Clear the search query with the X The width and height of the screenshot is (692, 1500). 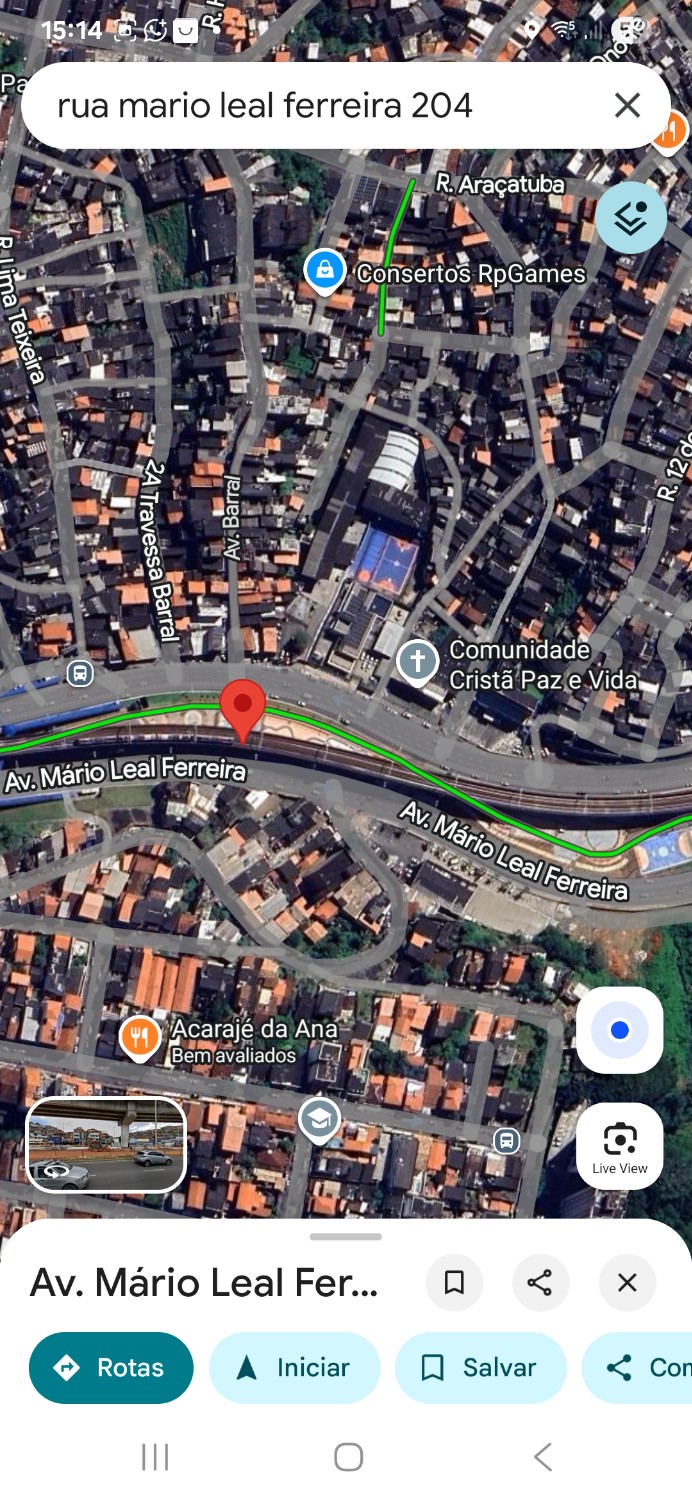627,105
